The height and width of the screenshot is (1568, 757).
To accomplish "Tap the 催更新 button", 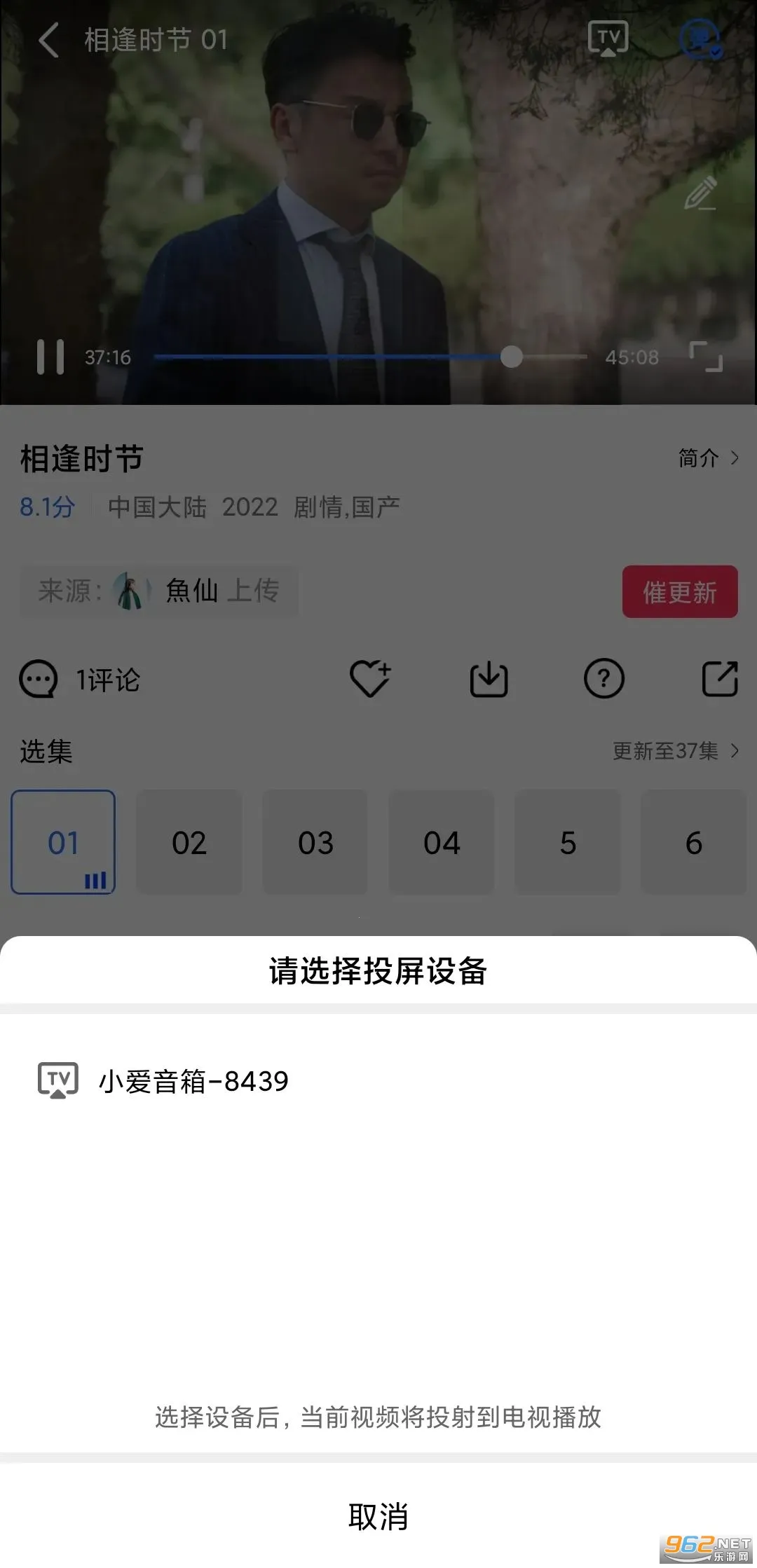I will click(679, 592).
